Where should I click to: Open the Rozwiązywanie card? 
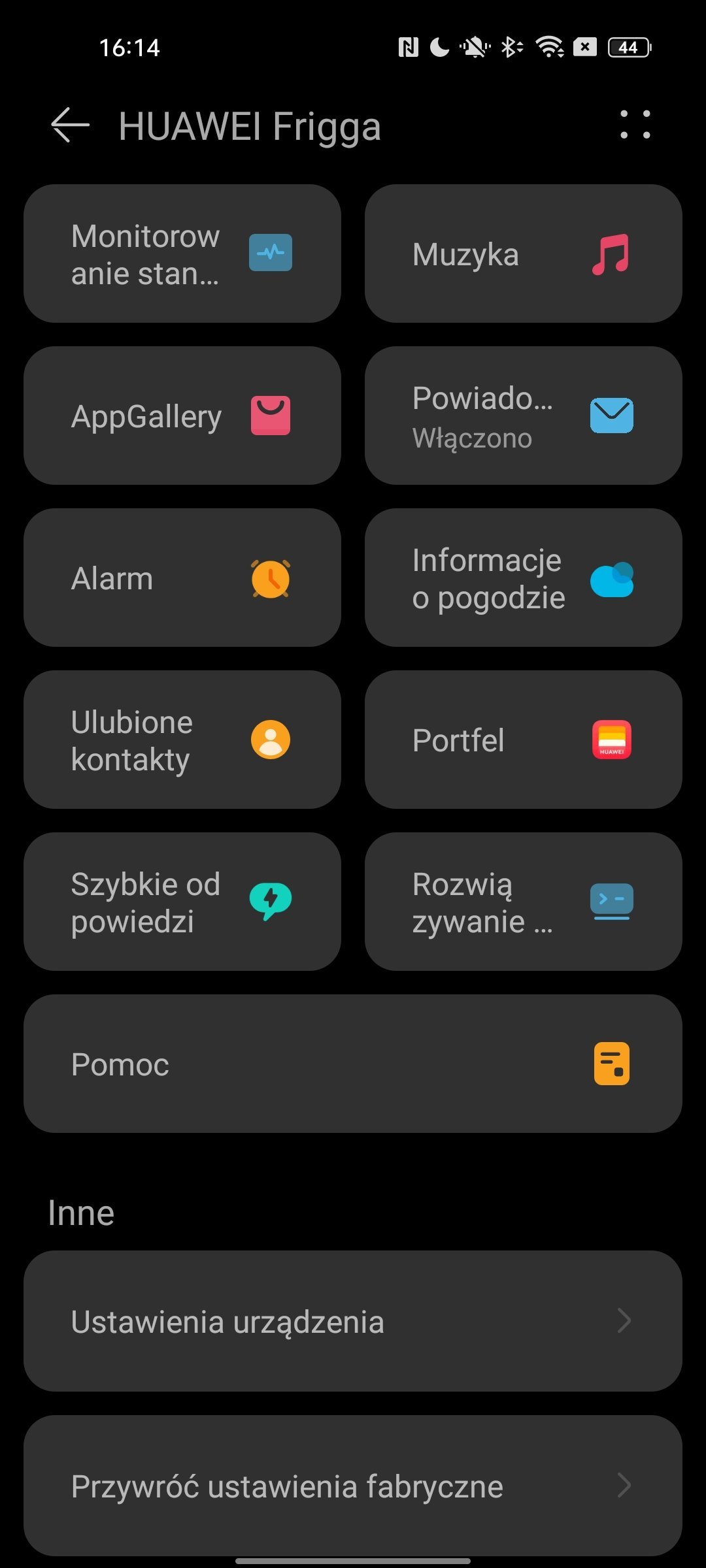coord(523,902)
